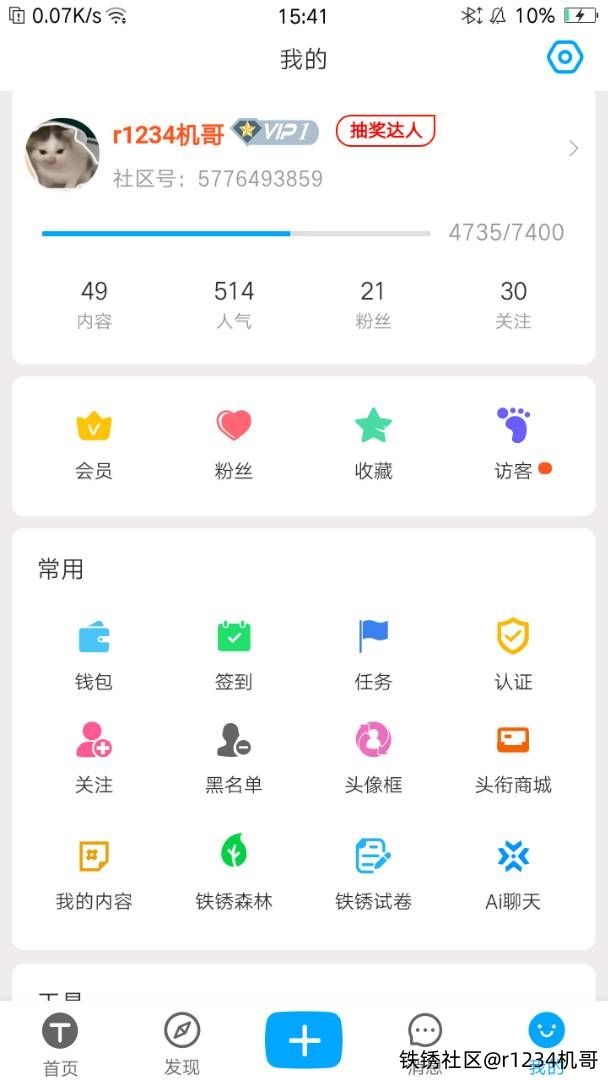This screenshot has height=1080, width=608.
Task: Open 铁锈试卷
Action: [373, 873]
